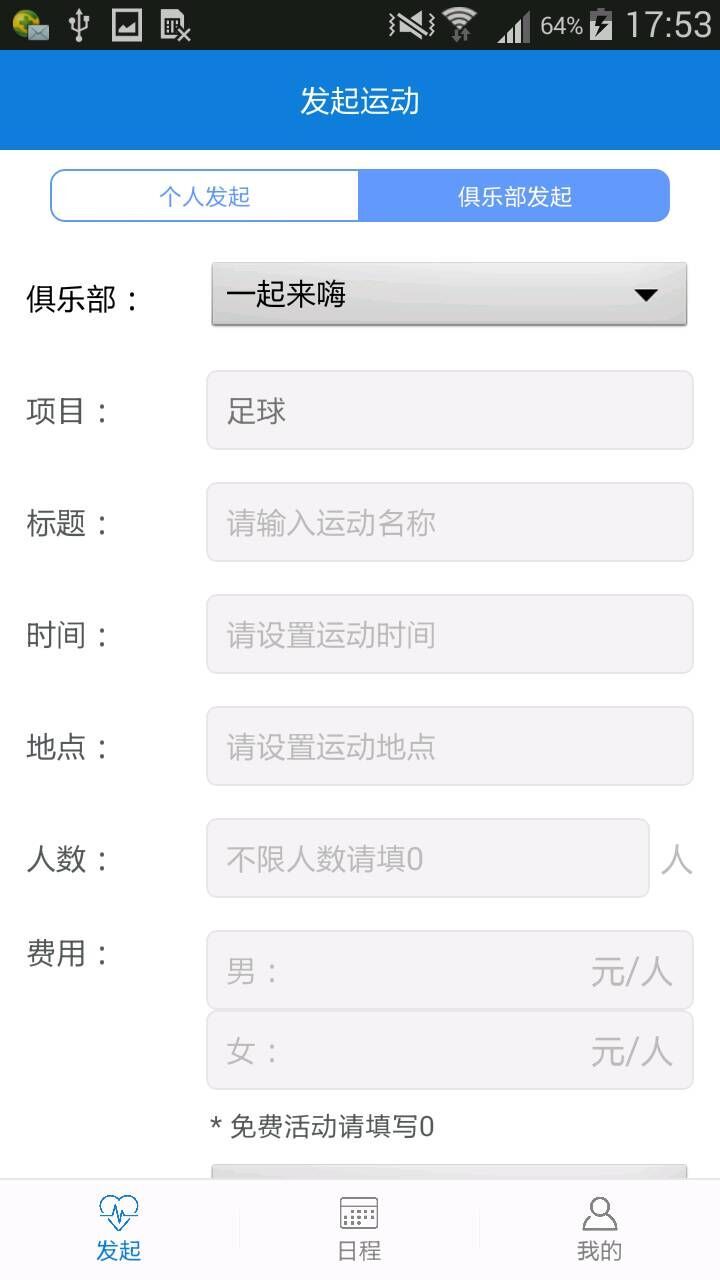This screenshot has height=1280, width=720.
Task: Tap the 项目 field showing 足球
Action: click(x=449, y=410)
